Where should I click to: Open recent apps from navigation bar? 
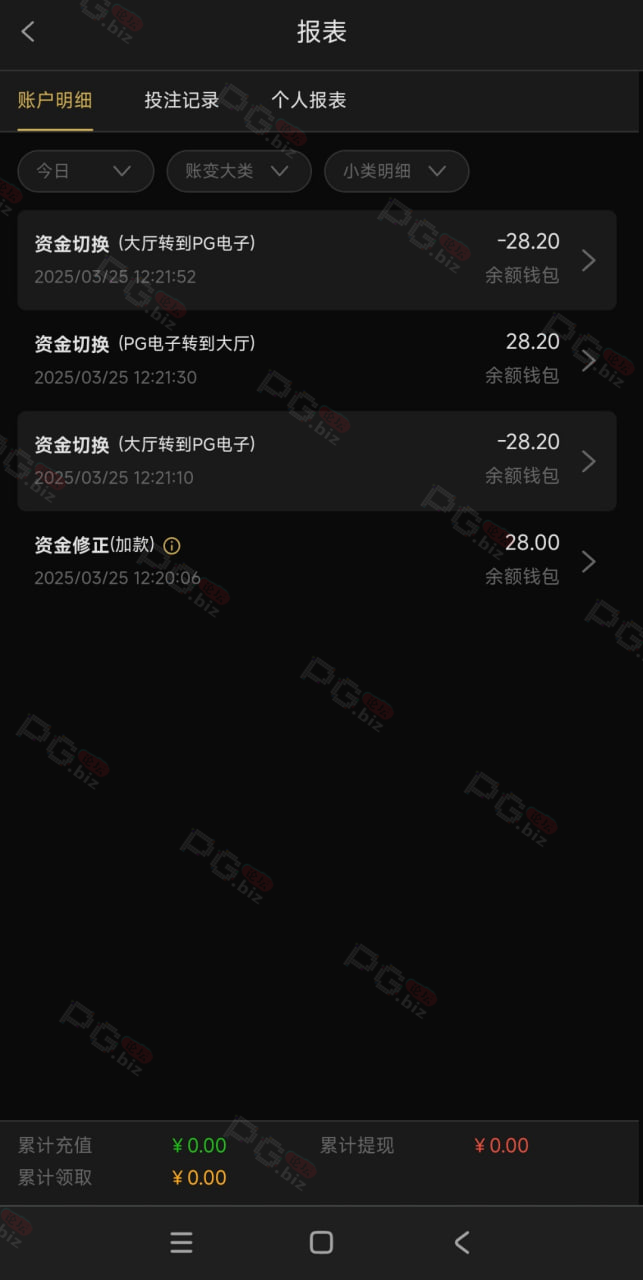(x=181, y=1242)
